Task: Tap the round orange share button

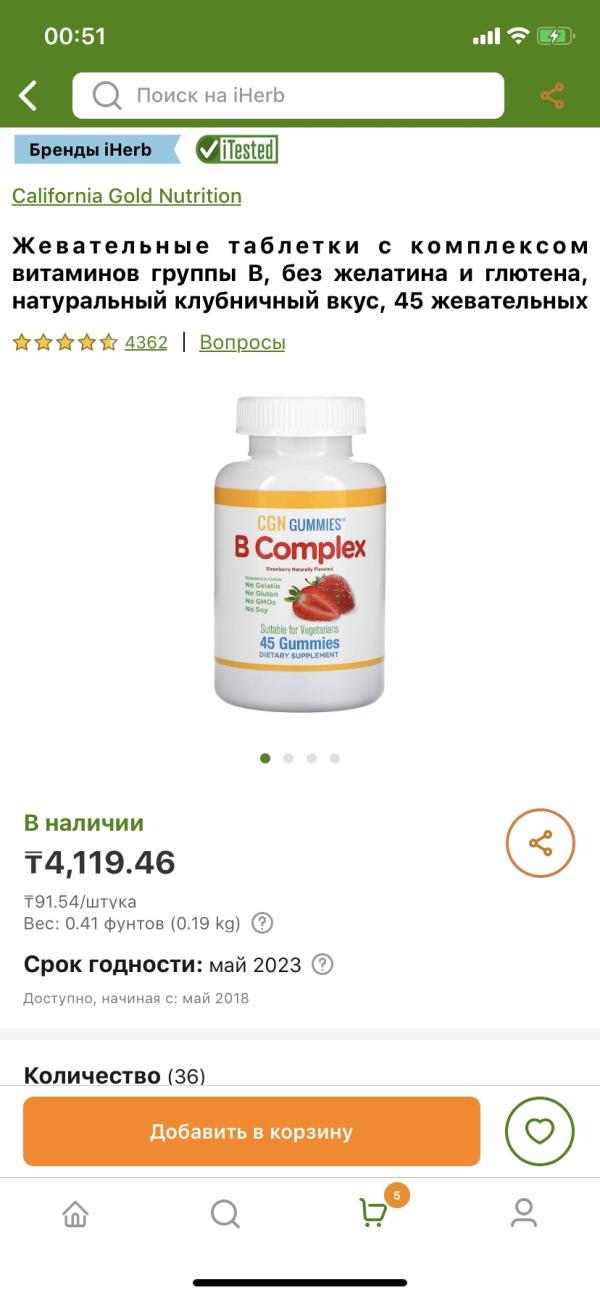Action: (540, 844)
